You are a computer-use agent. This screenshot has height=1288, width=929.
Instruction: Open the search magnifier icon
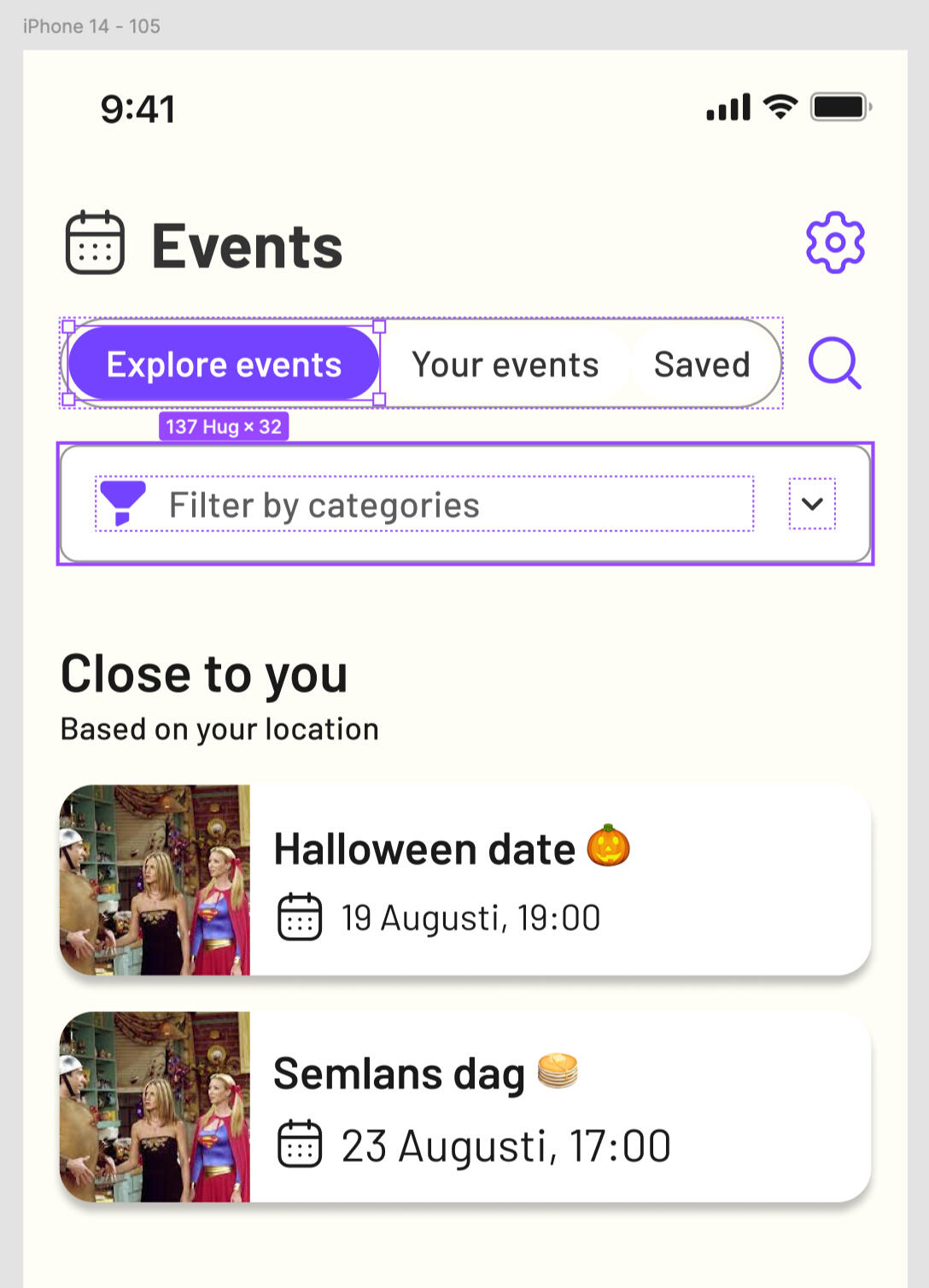click(833, 363)
